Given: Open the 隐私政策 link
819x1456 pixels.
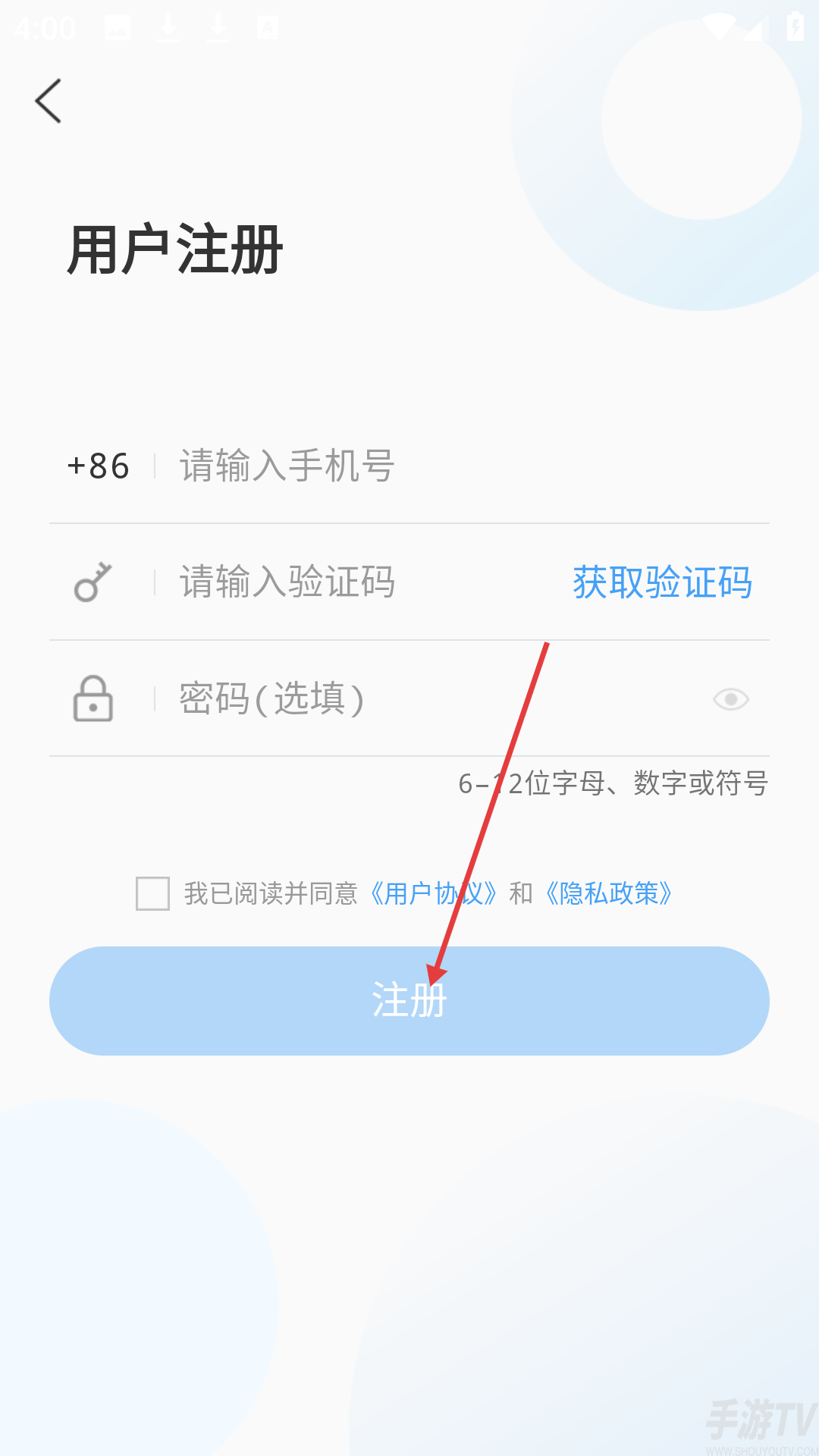Looking at the screenshot, I should tap(609, 893).
